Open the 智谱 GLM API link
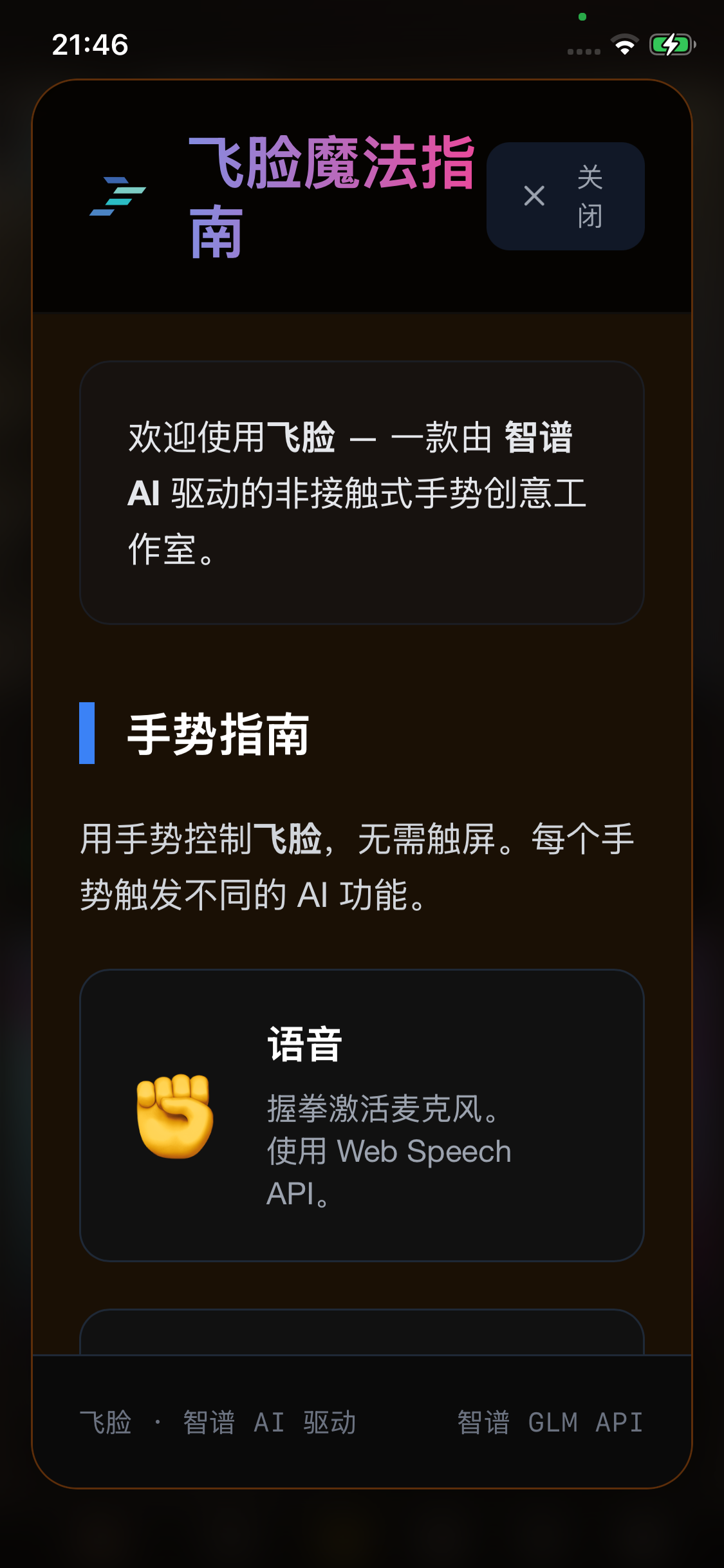 [x=549, y=1422]
